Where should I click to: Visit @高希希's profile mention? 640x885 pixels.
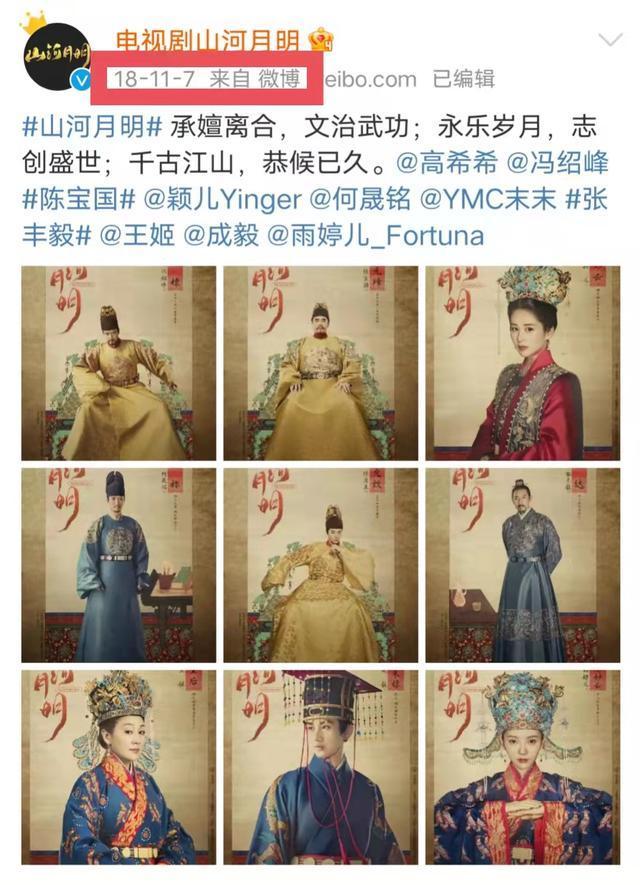pyautogui.click(x=447, y=163)
